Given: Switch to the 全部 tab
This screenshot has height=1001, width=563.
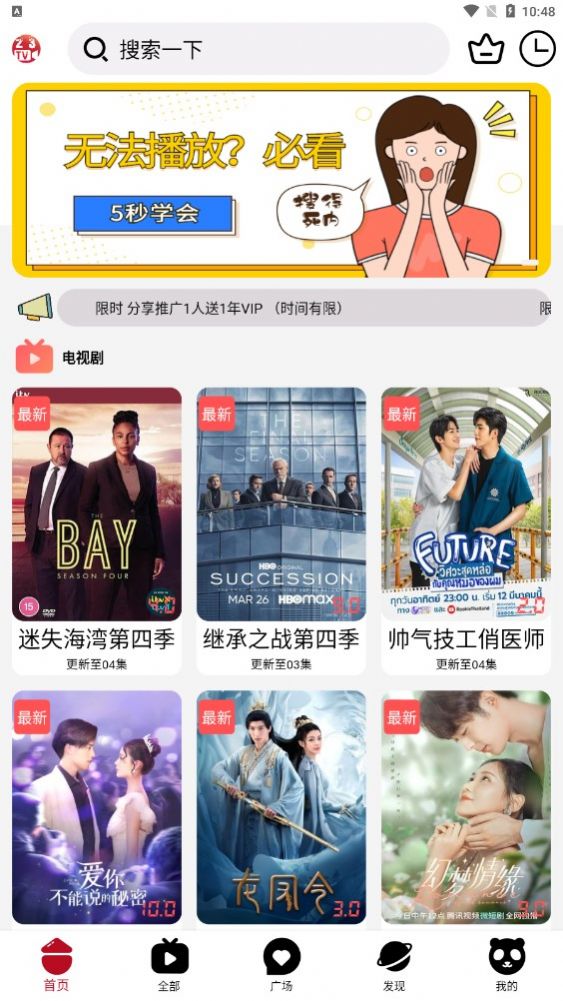Looking at the screenshot, I should click(x=169, y=965).
